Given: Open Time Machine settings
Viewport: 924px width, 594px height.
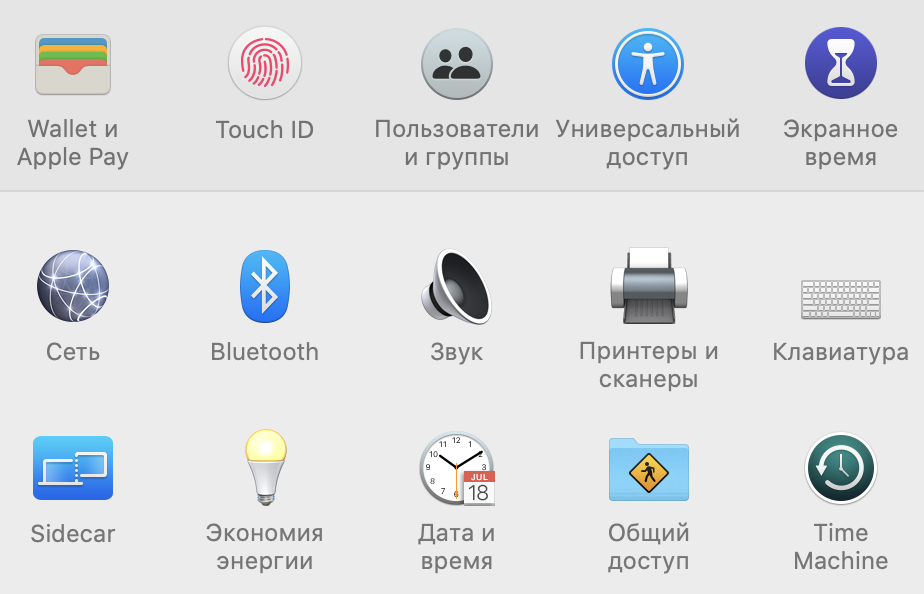Looking at the screenshot, I should (840, 468).
